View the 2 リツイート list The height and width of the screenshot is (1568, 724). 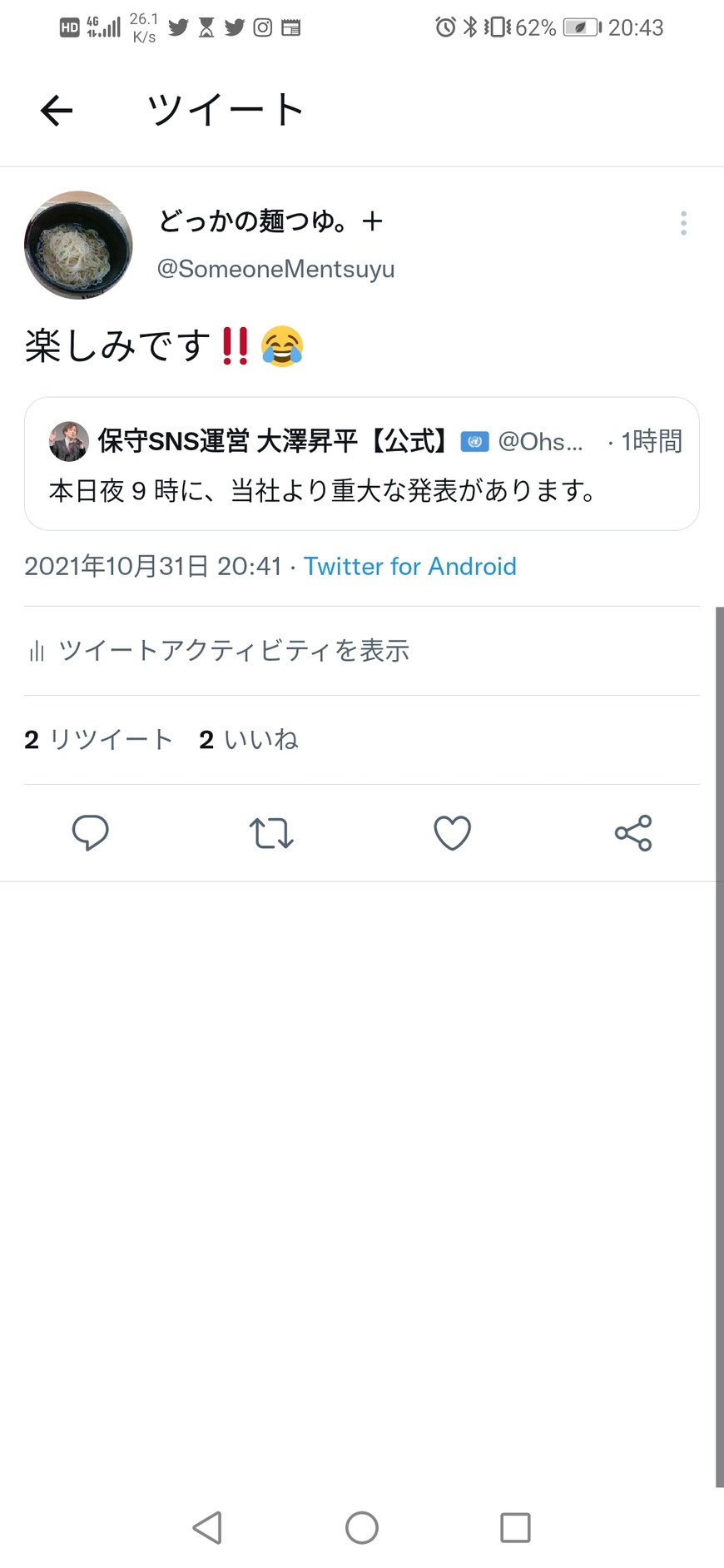click(98, 739)
